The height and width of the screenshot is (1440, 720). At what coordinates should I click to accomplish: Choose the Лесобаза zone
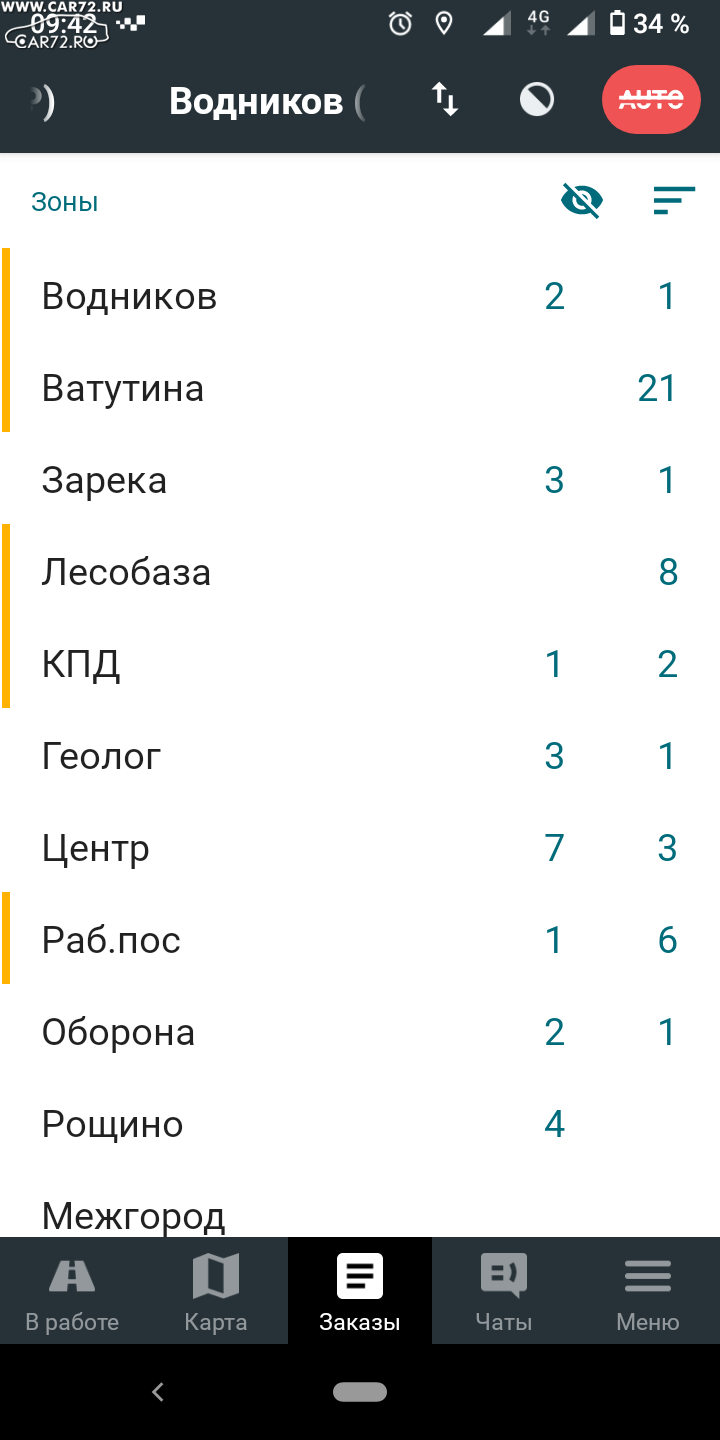pyautogui.click(x=360, y=572)
